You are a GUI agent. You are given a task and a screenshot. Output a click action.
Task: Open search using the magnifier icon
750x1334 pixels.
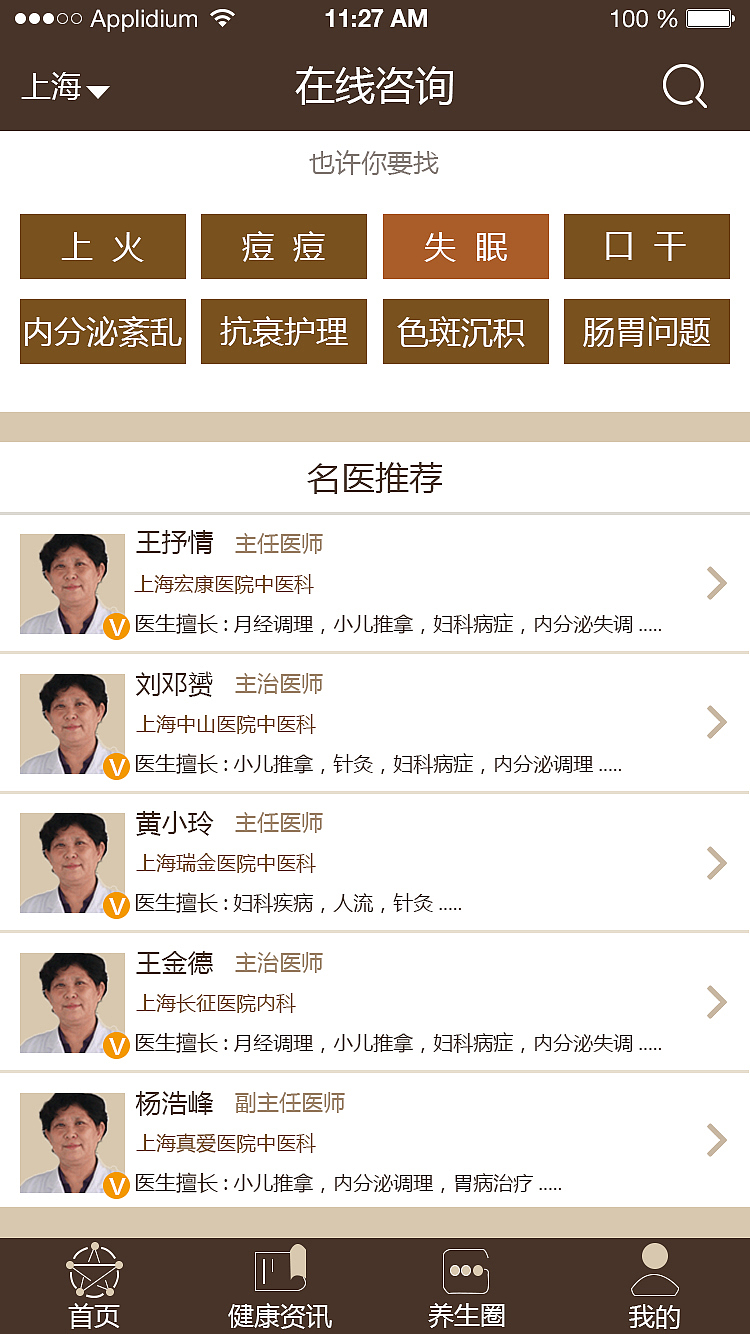(684, 86)
